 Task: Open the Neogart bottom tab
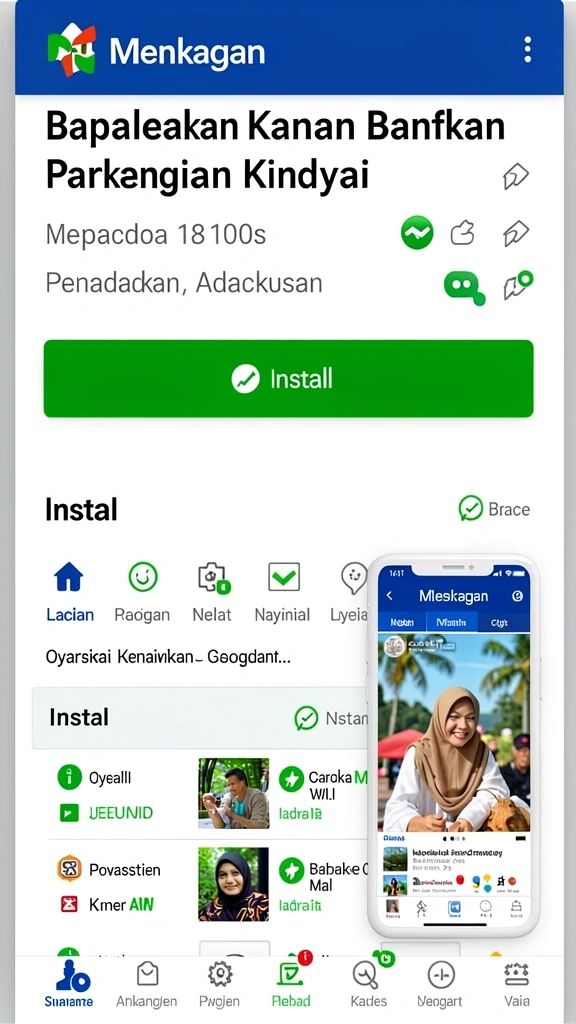(440, 984)
